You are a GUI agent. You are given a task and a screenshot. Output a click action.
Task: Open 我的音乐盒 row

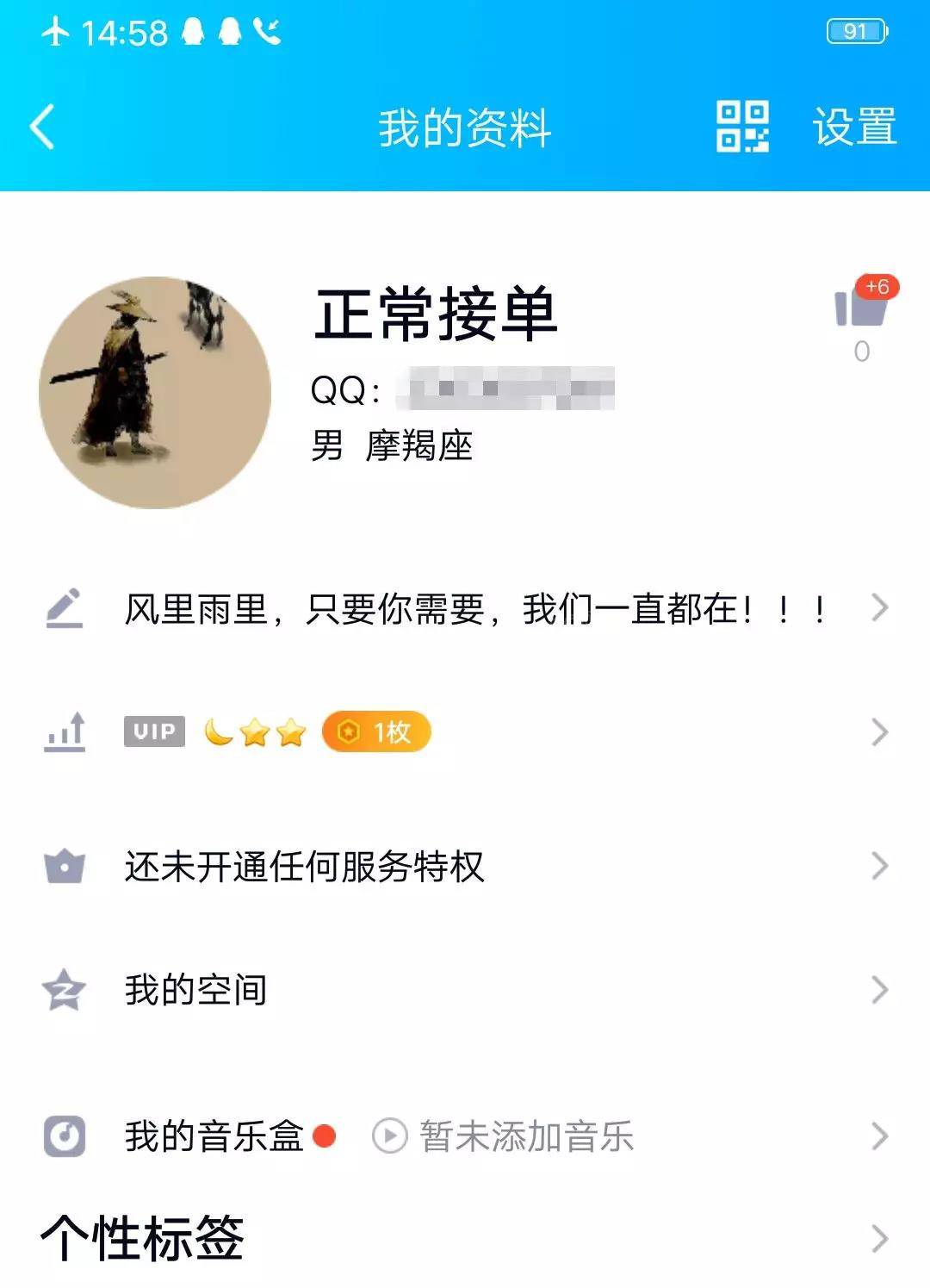click(x=465, y=1136)
